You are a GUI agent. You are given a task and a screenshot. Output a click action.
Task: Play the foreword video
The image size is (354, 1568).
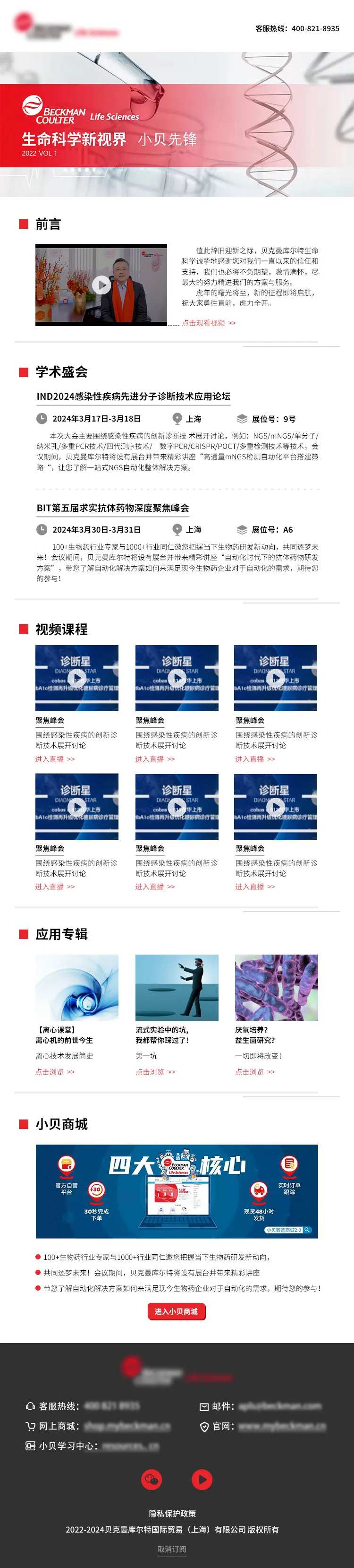[101, 284]
